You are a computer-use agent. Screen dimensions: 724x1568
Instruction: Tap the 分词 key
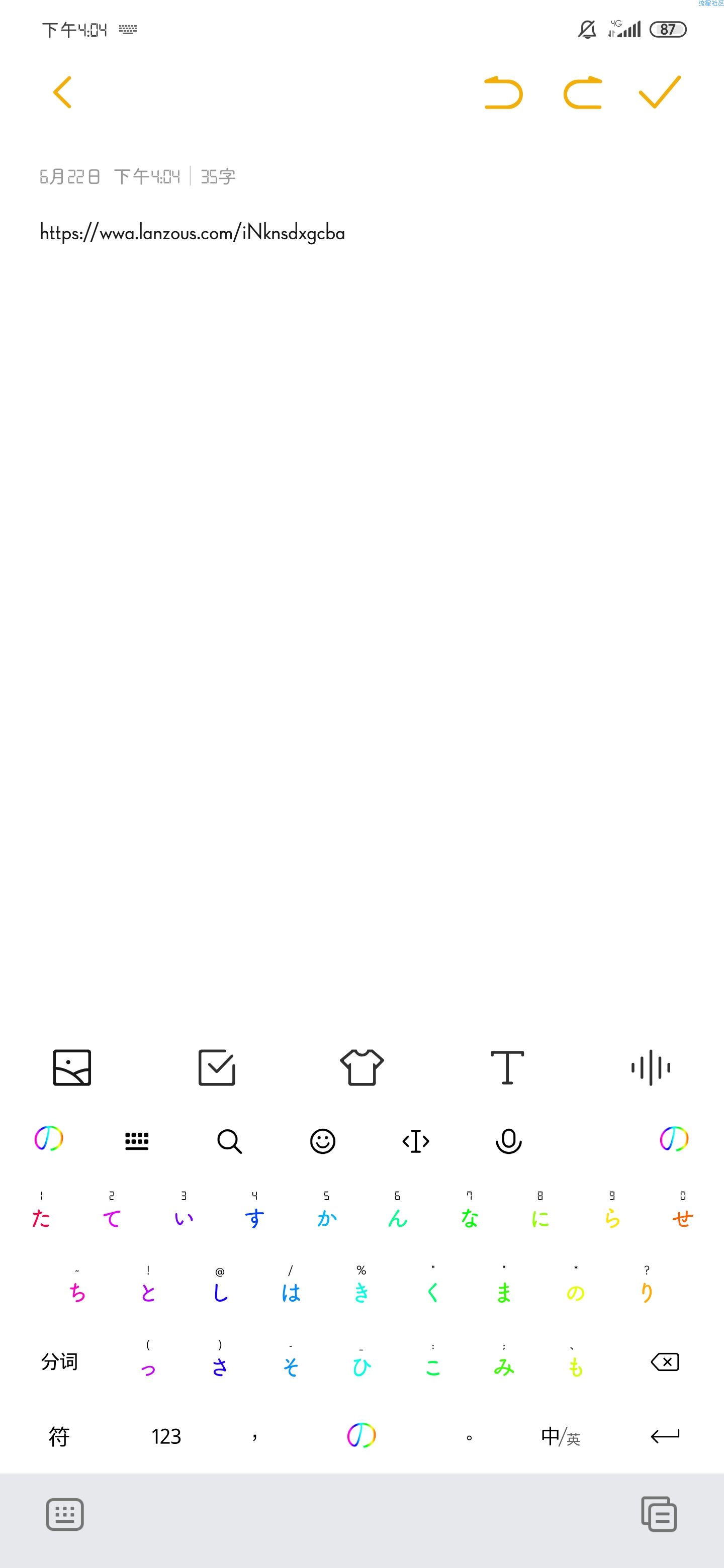[59, 1361]
